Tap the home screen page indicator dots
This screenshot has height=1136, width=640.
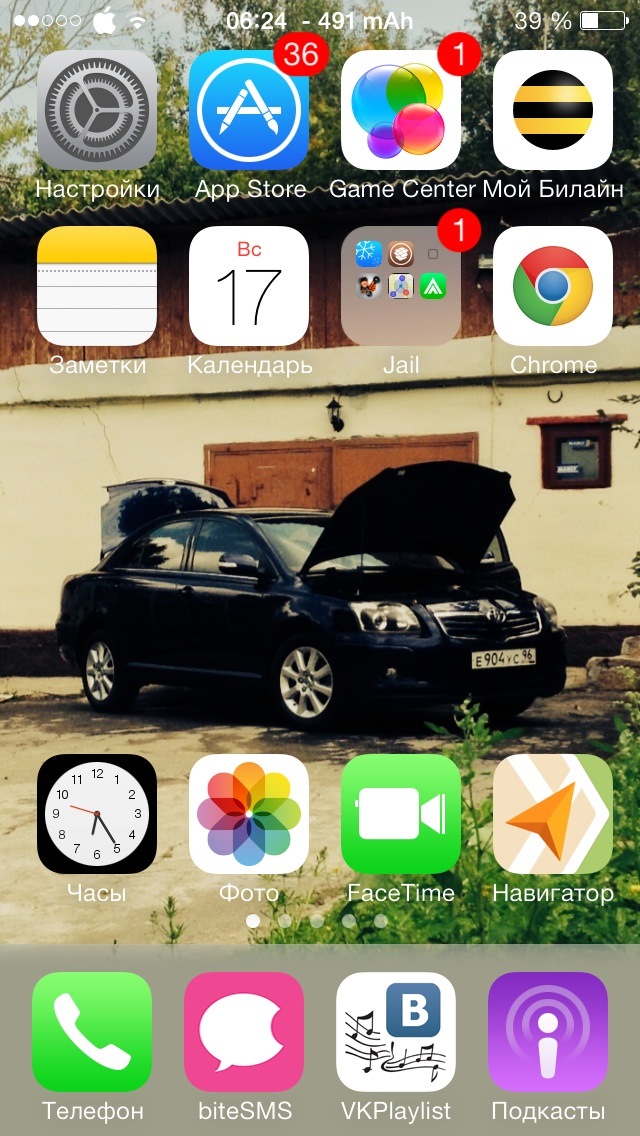[x=317, y=921]
